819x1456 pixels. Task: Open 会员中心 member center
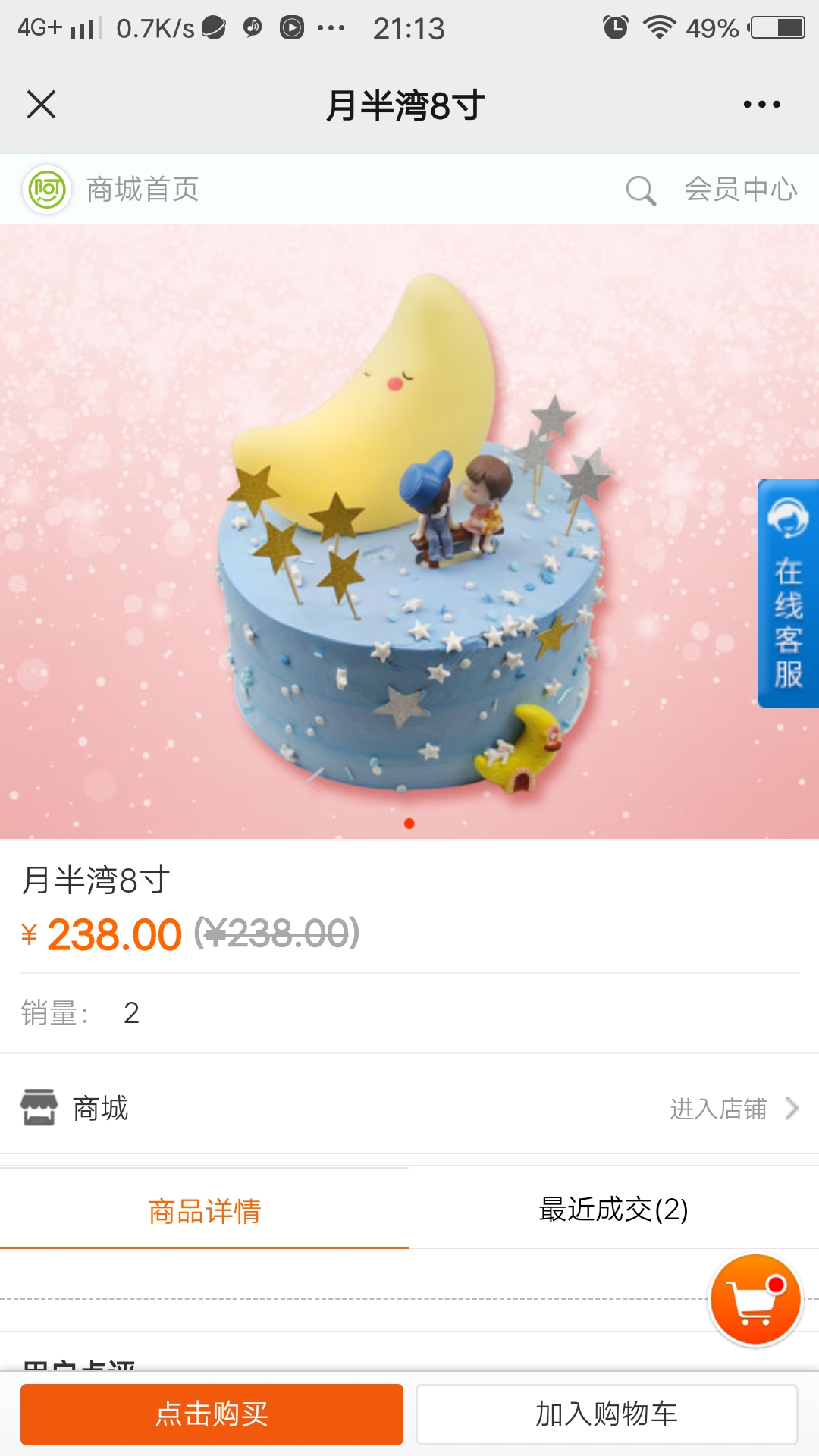741,189
